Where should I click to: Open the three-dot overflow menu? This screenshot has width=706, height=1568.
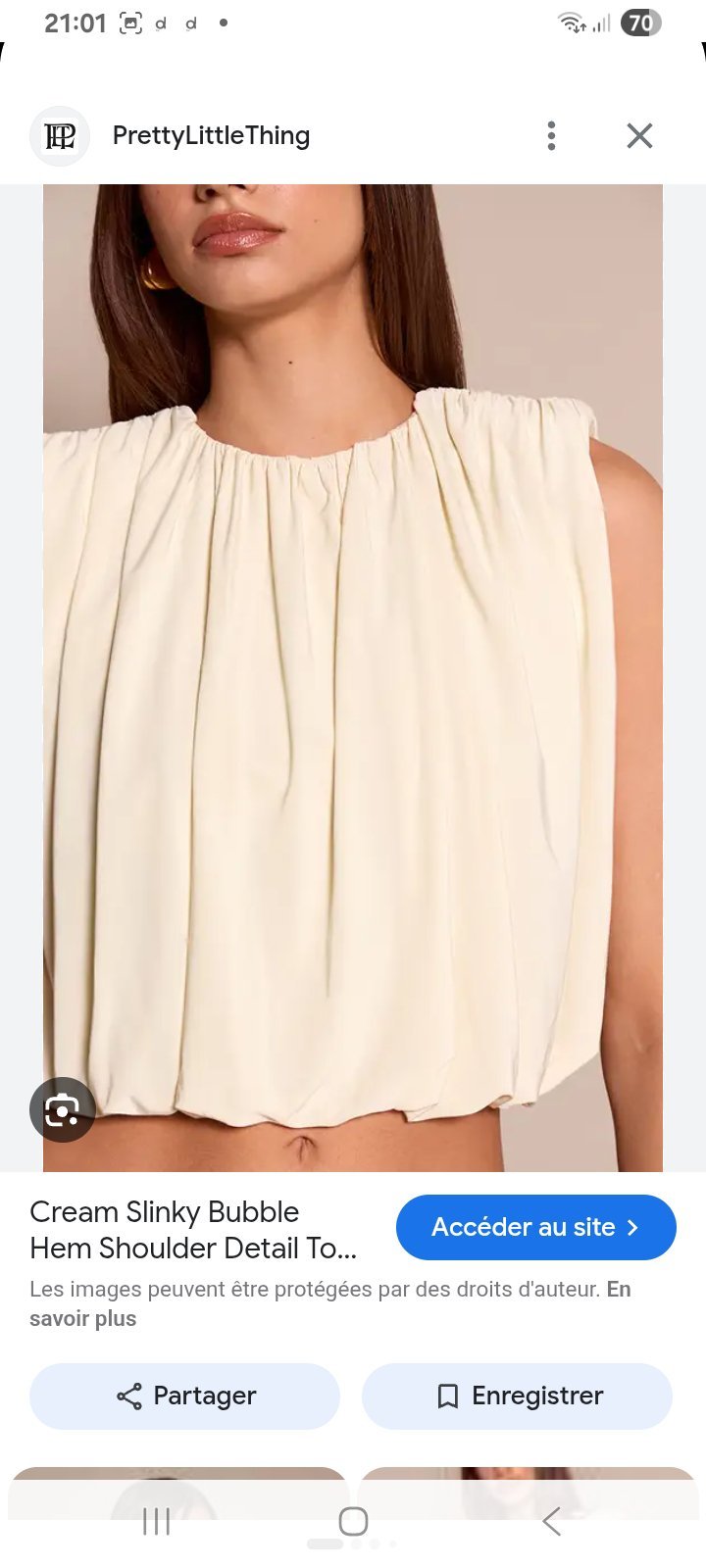tap(552, 135)
